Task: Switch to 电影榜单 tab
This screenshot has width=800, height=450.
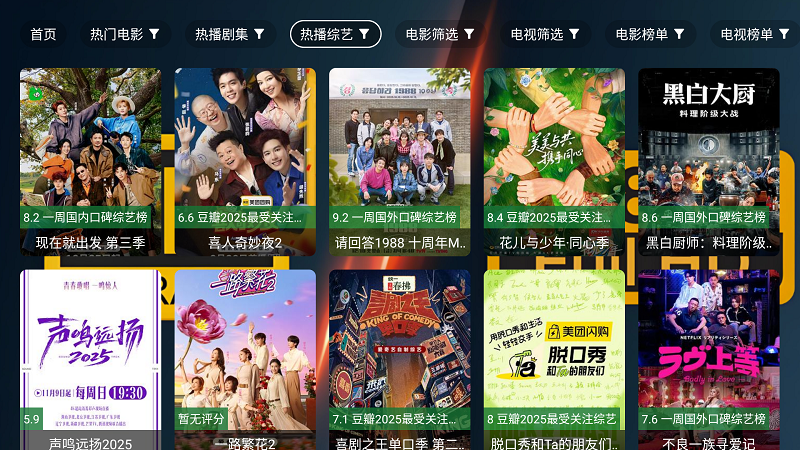Action: pyautogui.click(x=650, y=34)
